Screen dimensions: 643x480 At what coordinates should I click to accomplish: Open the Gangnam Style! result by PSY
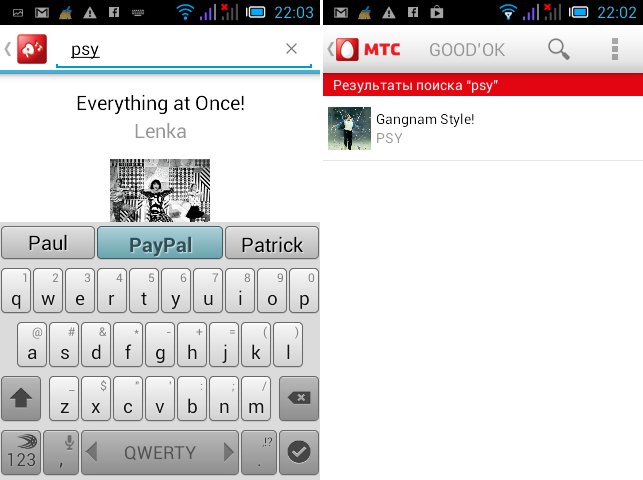[482, 128]
